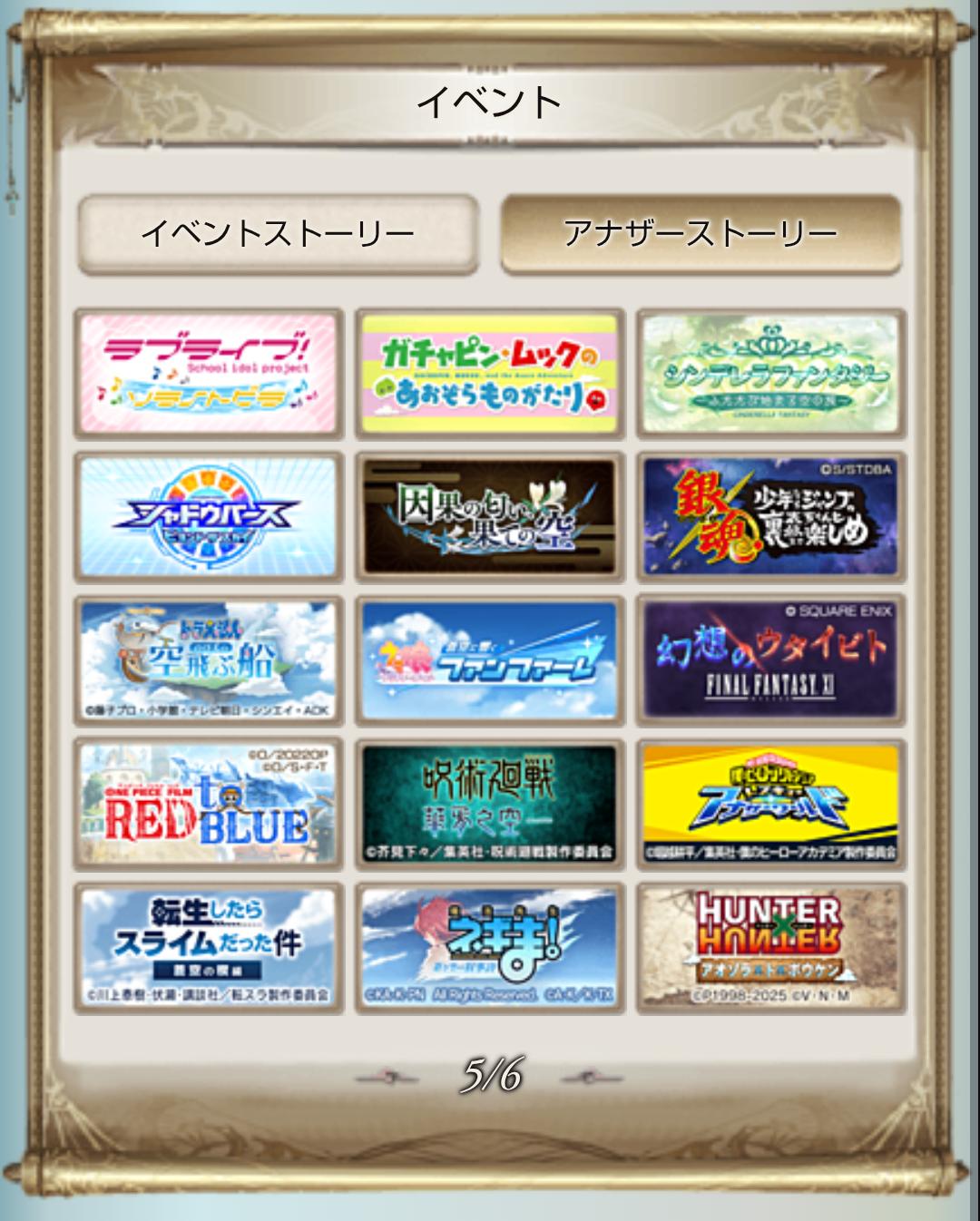The image size is (980, 1221).
Task: Open ガチャピン・ムックのあおぞらものがたり event
Action: point(490,374)
